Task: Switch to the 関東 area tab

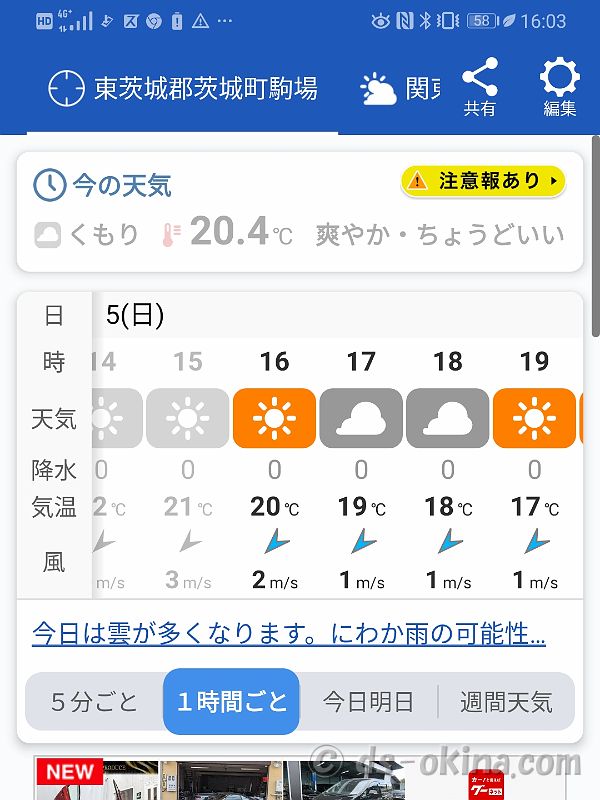Action: 402,90
